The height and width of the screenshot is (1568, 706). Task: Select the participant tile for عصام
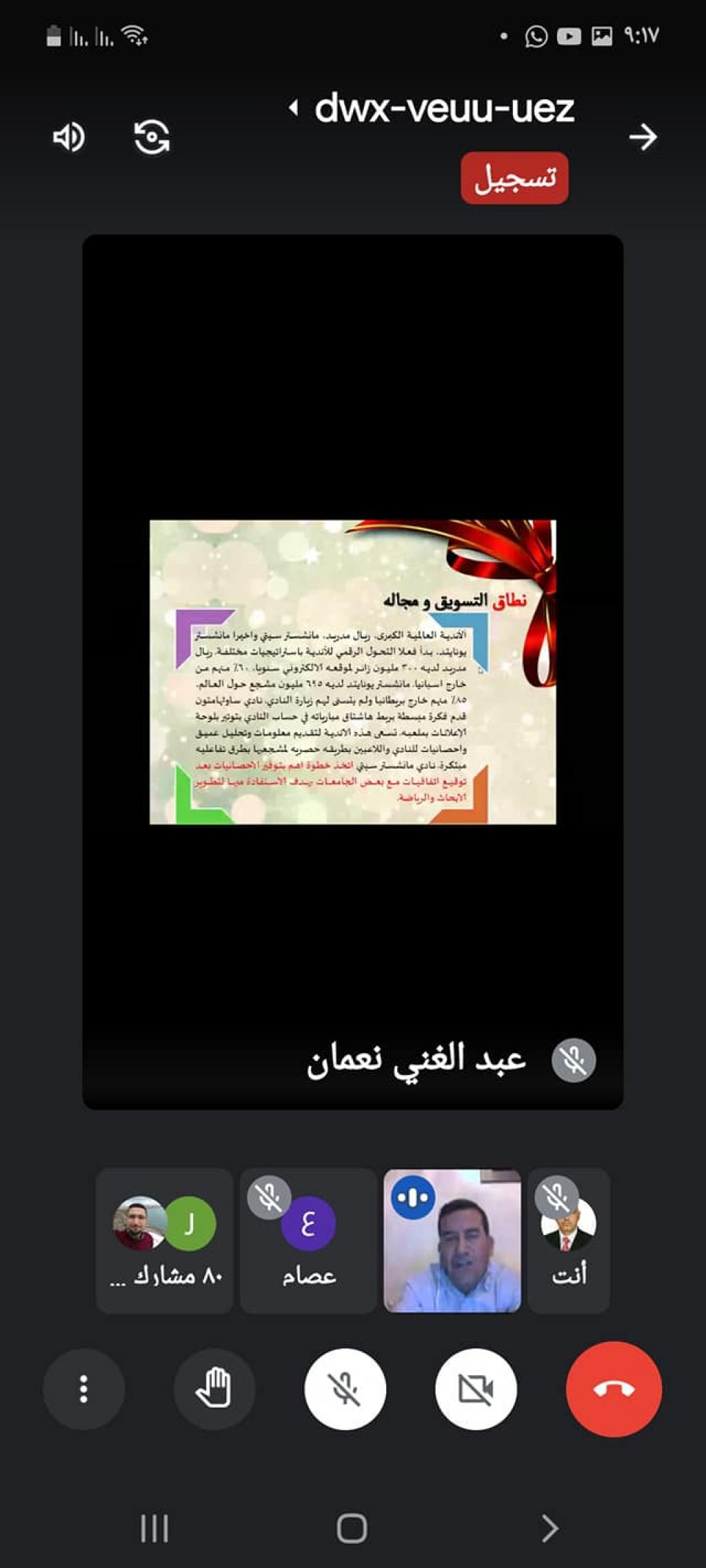point(308,1240)
